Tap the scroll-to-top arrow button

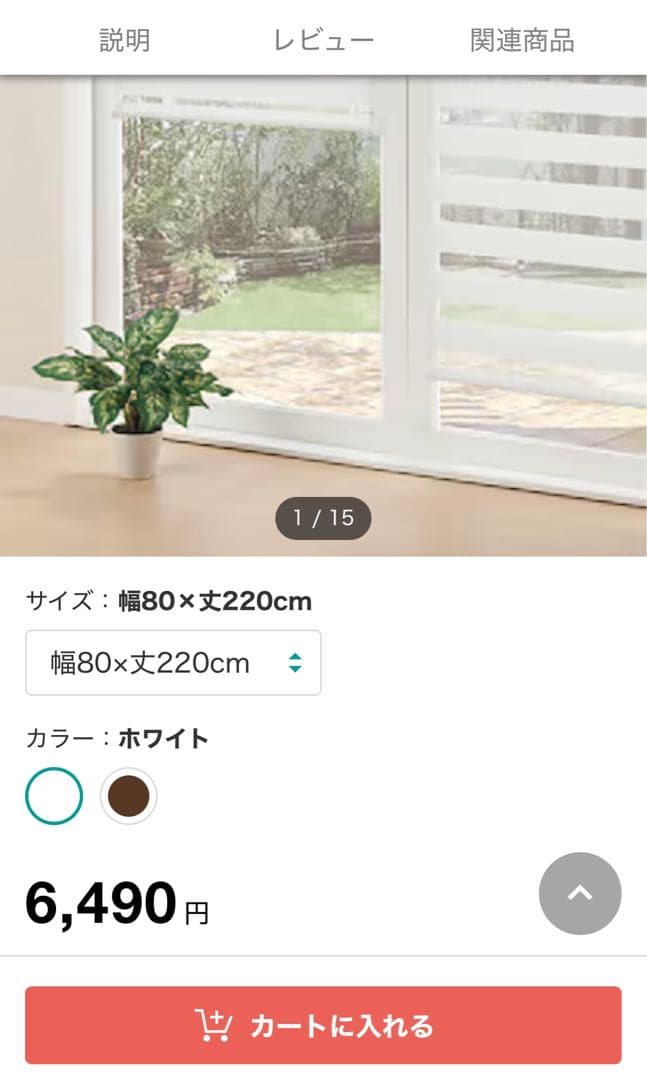(580, 893)
